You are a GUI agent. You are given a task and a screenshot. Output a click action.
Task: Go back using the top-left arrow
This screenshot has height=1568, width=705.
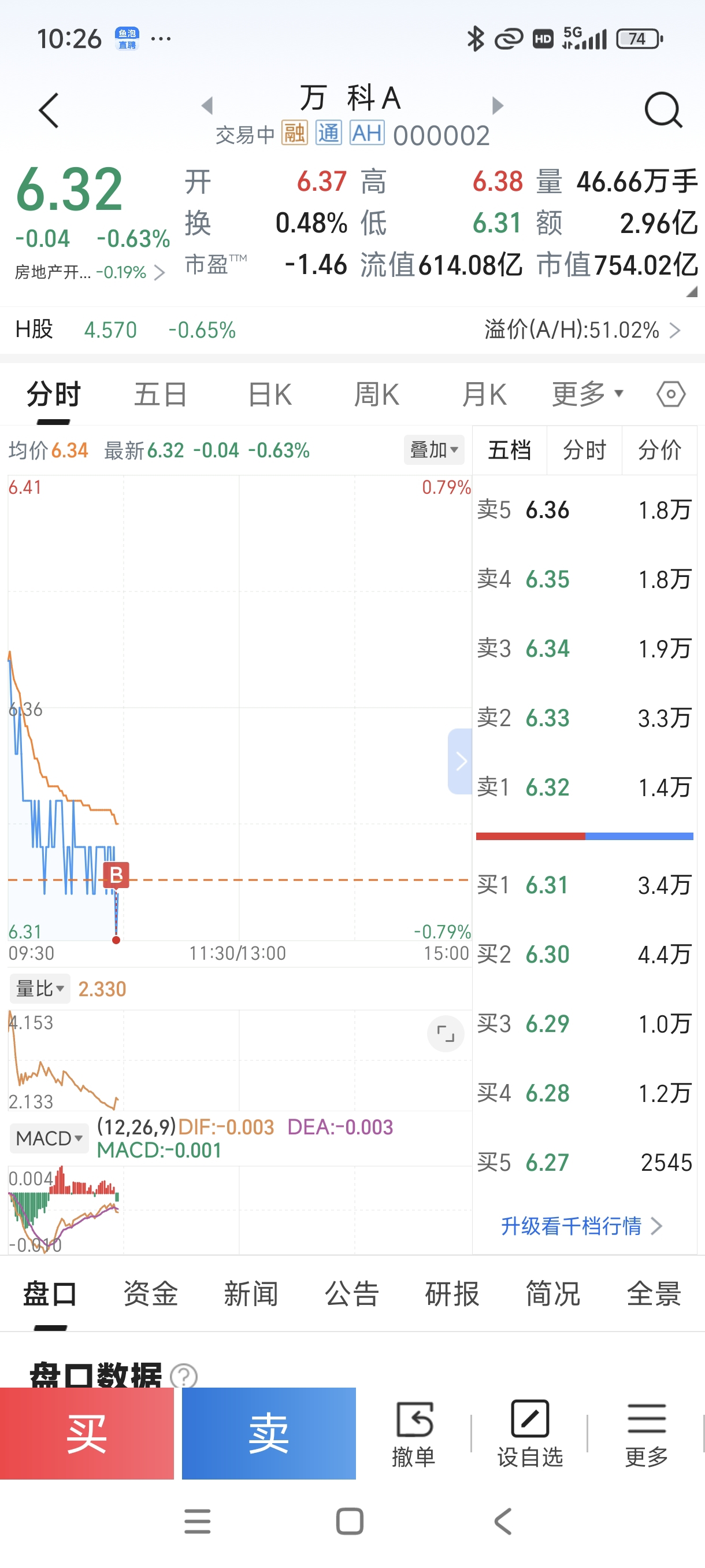point(49,111)
